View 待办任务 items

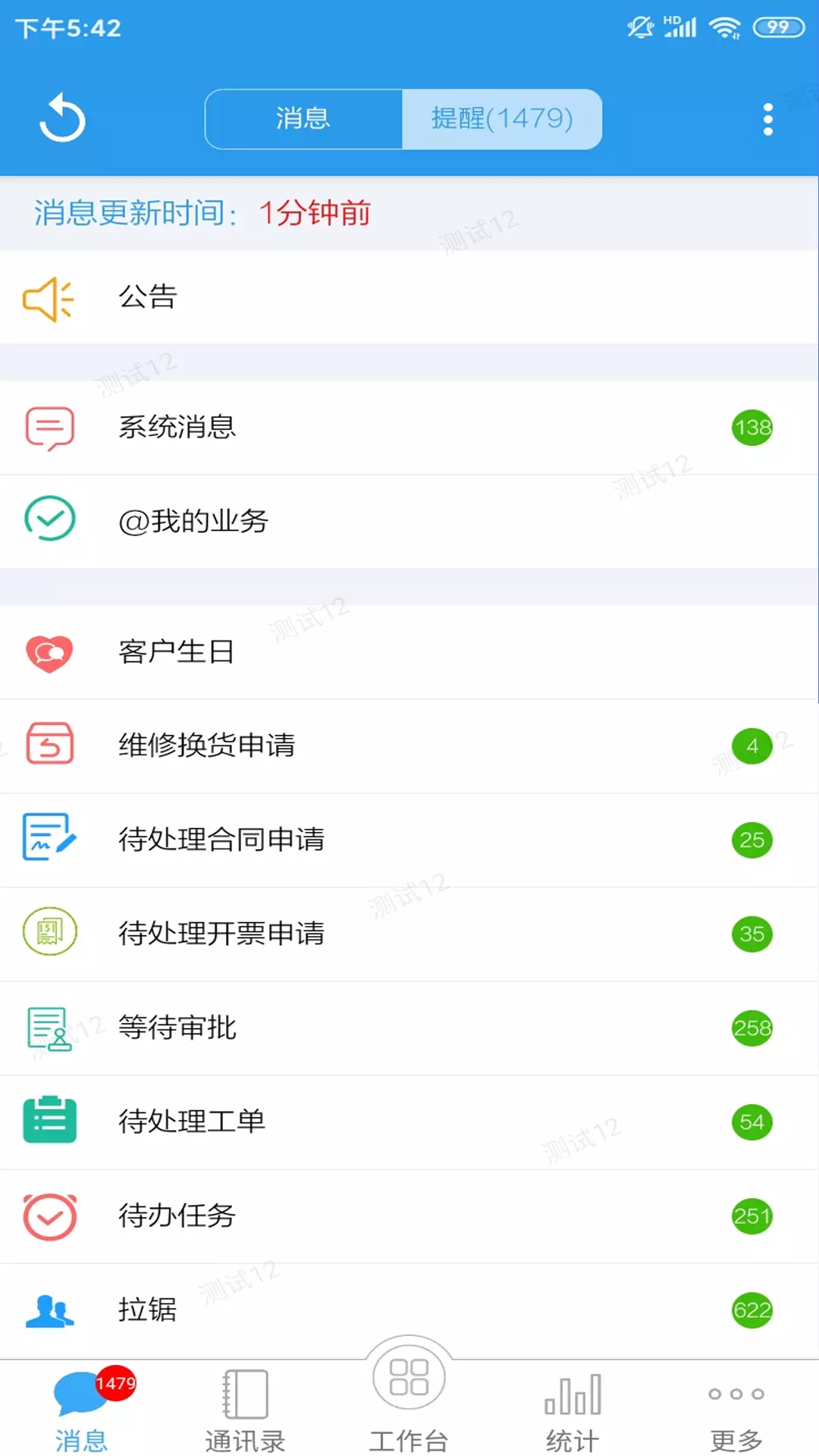409,1216
